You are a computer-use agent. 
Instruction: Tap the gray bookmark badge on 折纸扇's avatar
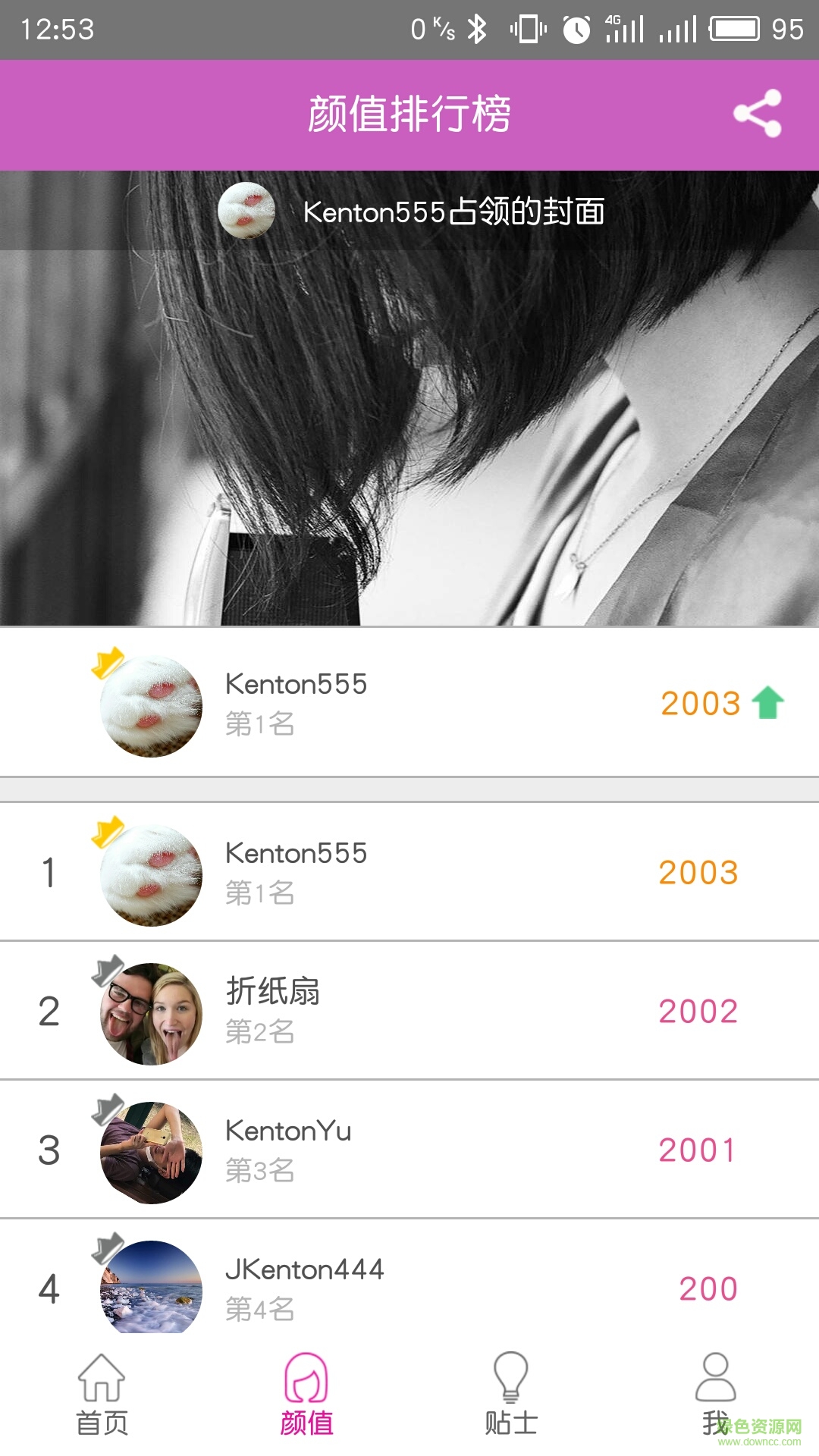click(108, 969)
